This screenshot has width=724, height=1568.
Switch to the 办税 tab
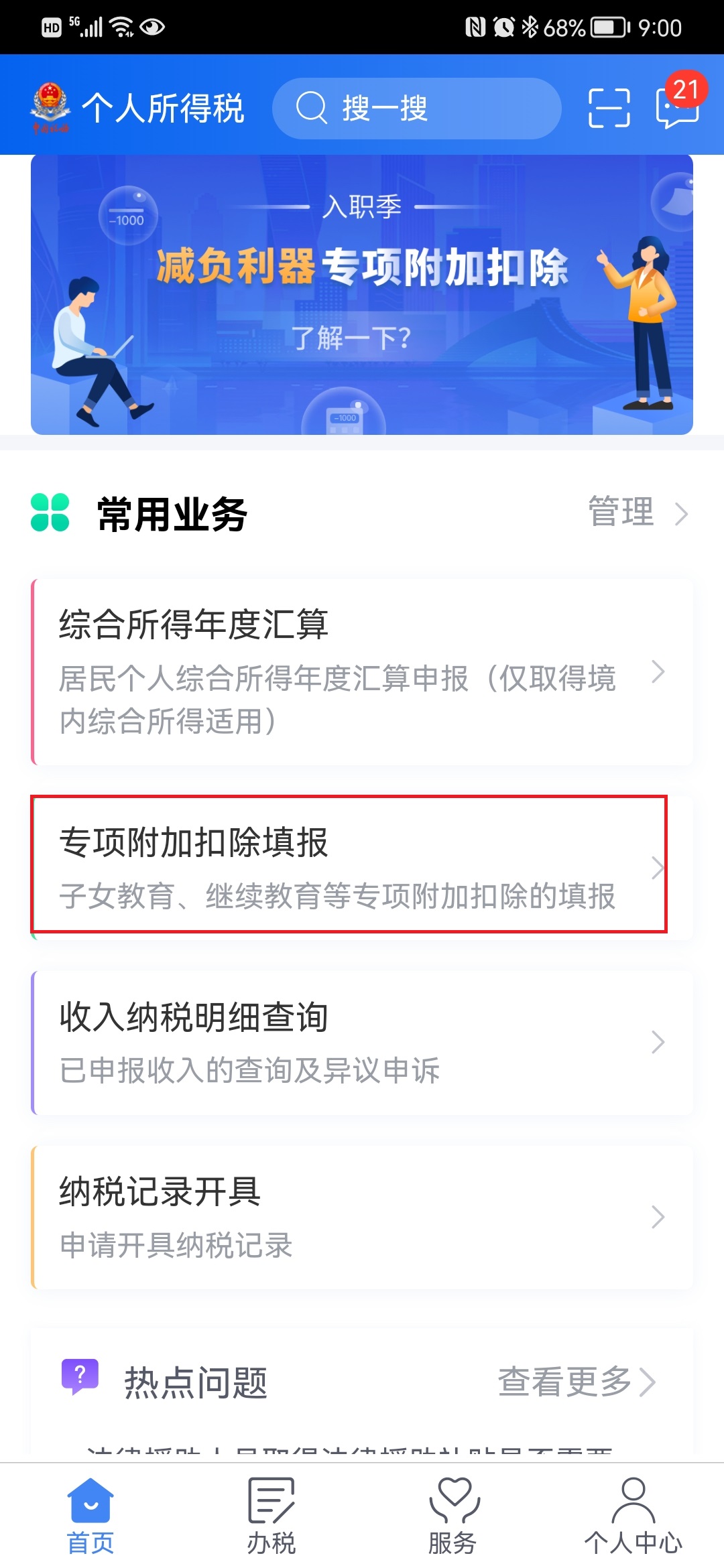click(x=271, y=1516)
